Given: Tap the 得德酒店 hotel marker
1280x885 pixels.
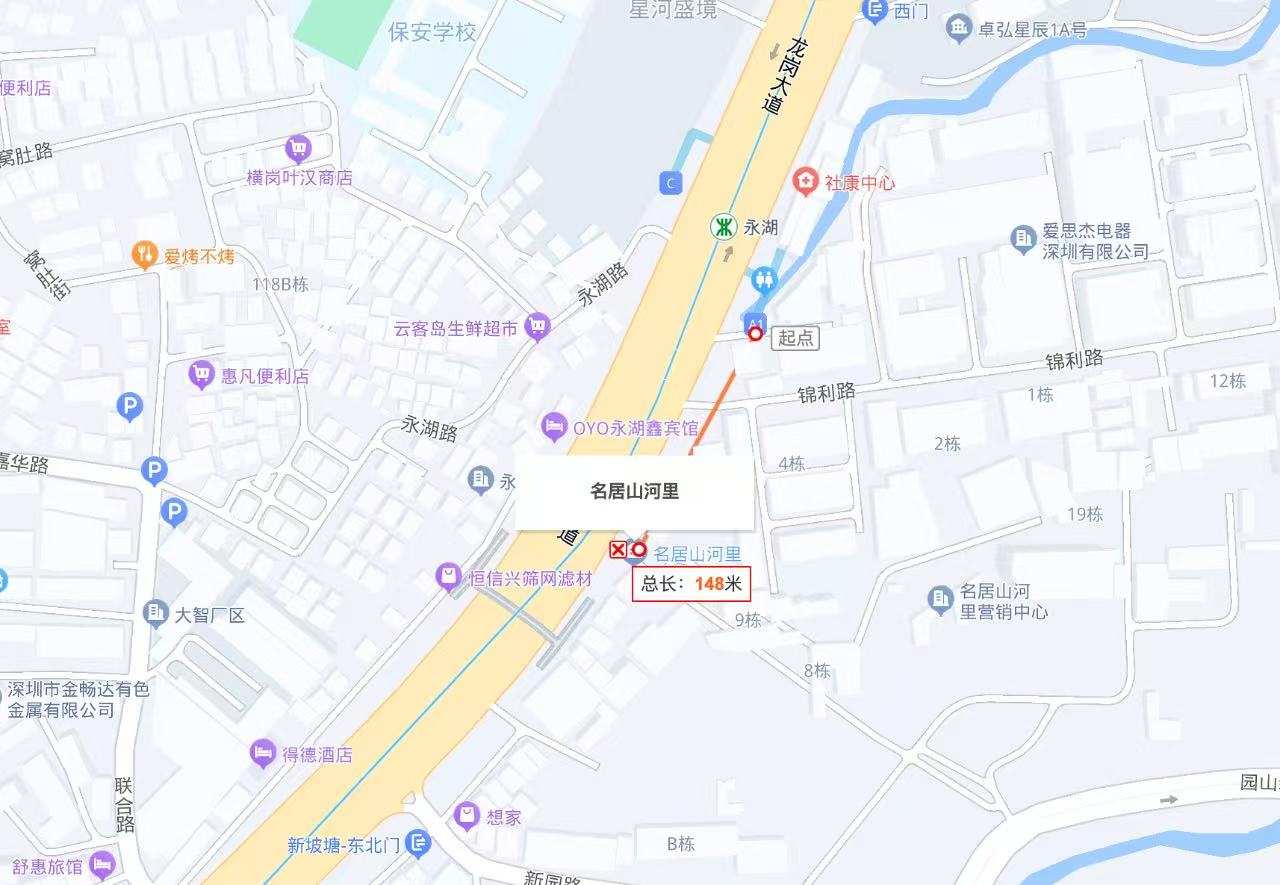Looking at the screenshot, I should point(263,754).
